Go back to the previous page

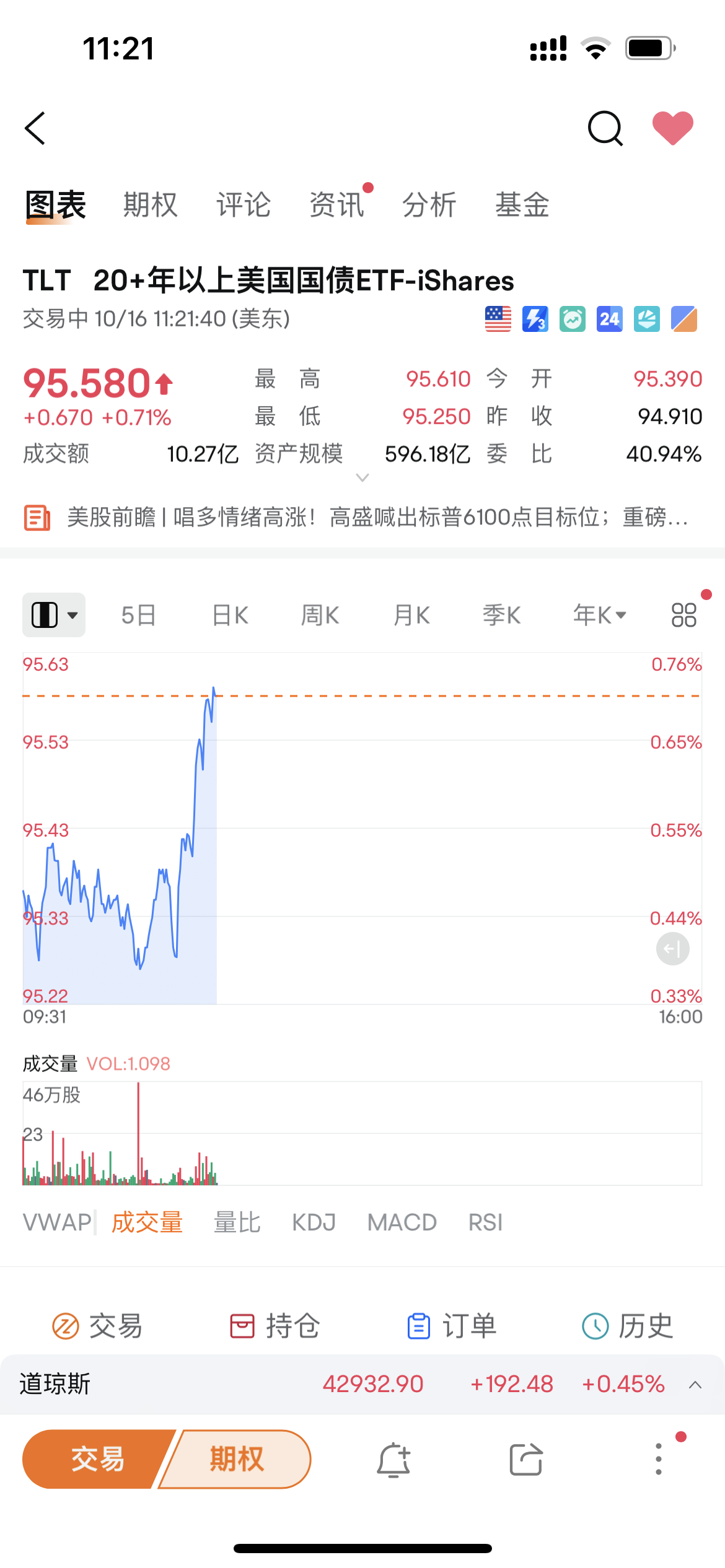click(35, 128)
